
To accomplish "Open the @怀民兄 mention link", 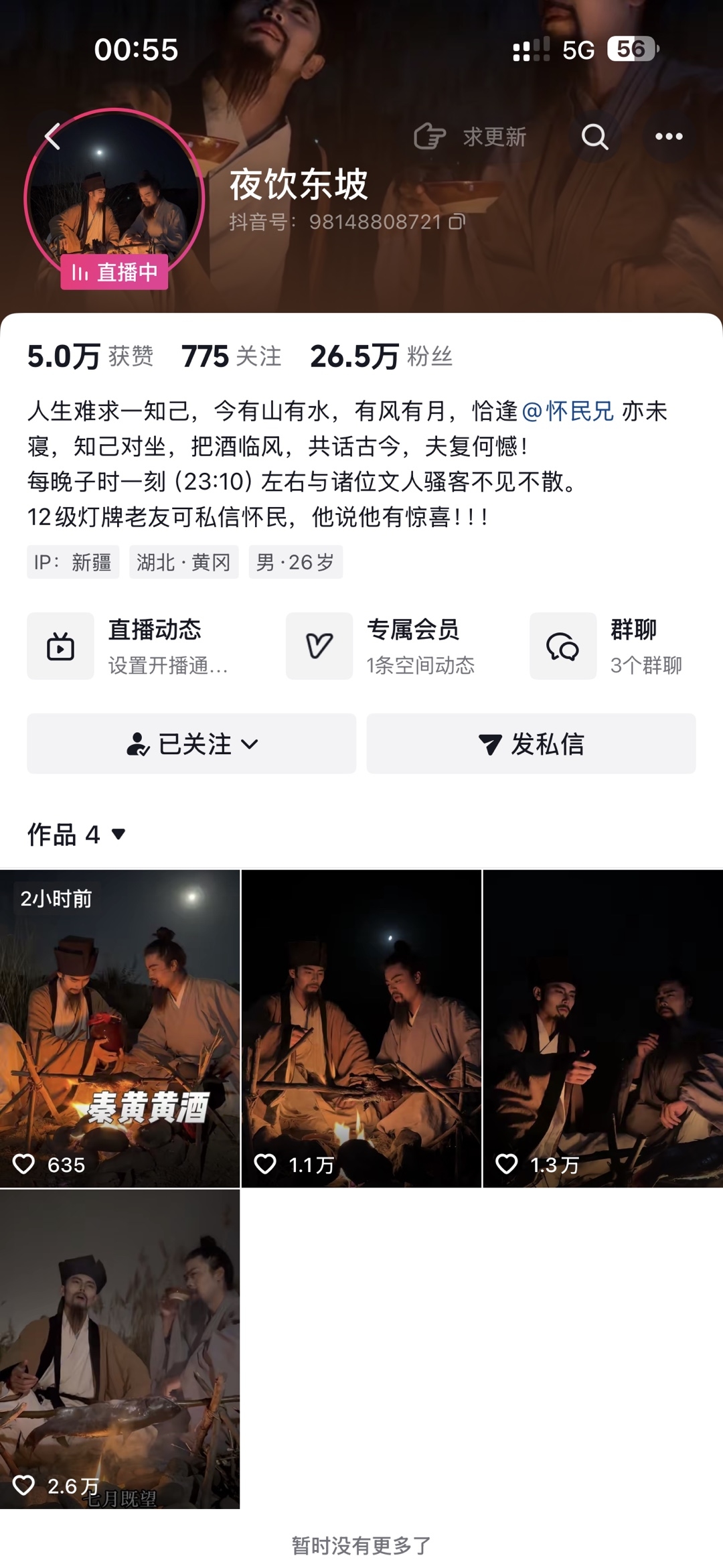I will point(568,411).
